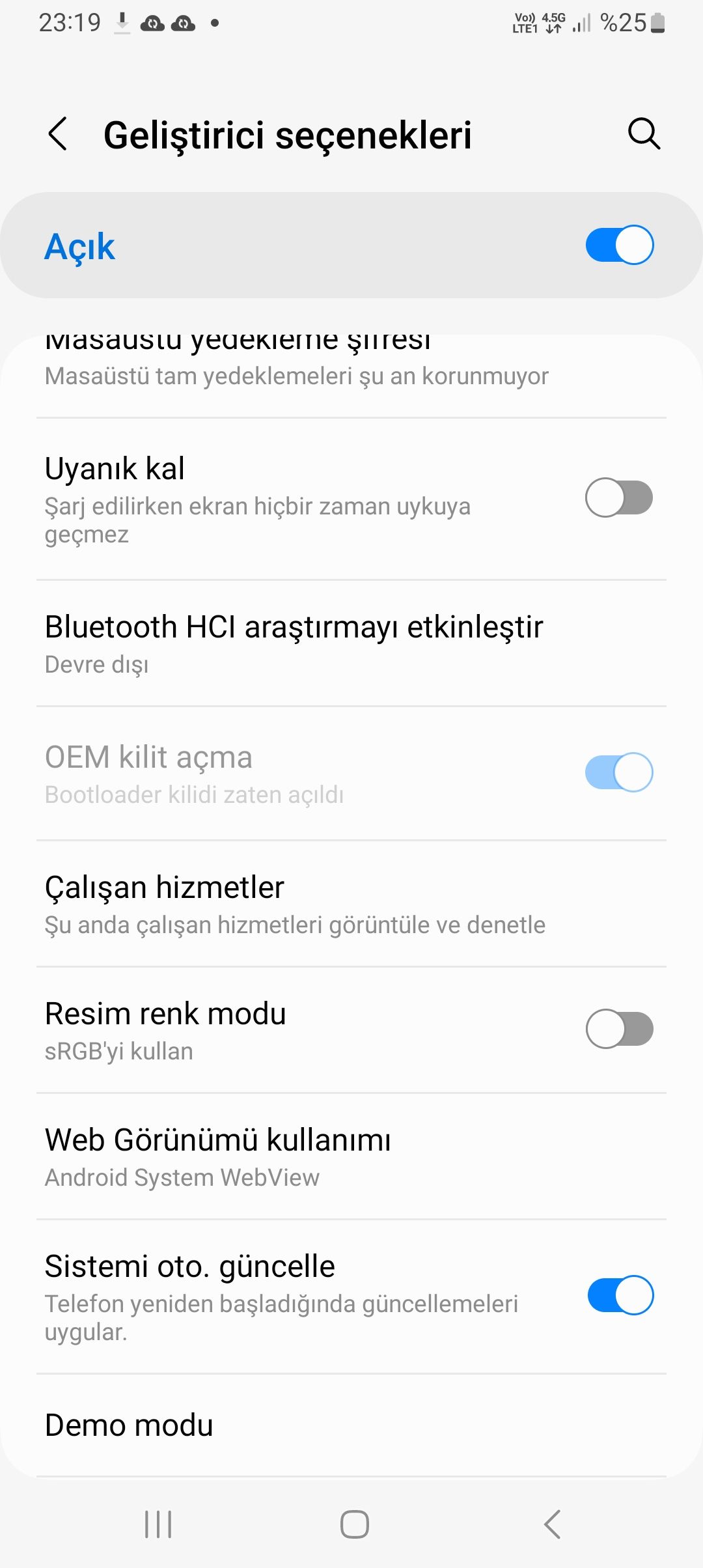The height and width of the screenshot is (1568, 703).
Task: Open Web Görünümü kullanımı selector
Action: (x=260, y=1149)
